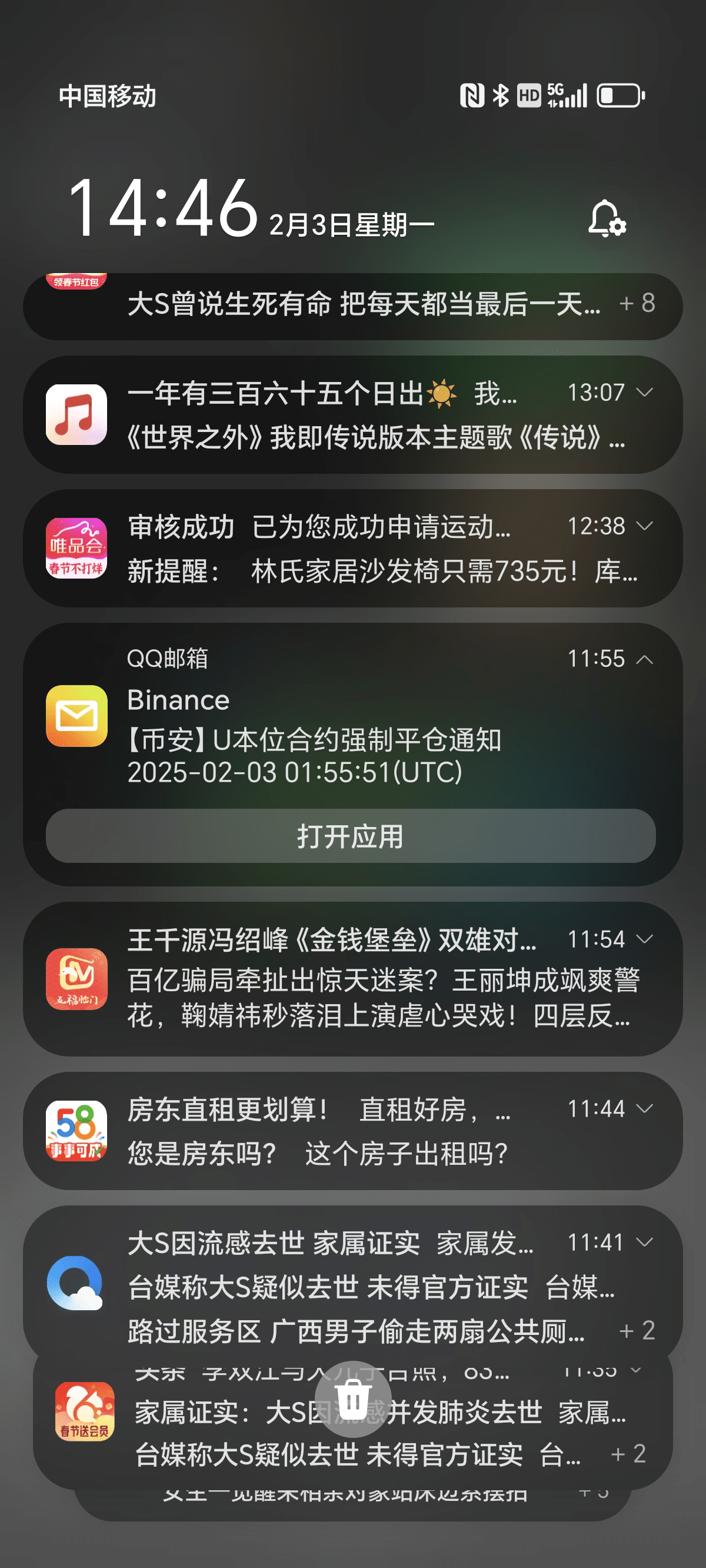Open 王千源冯绍峰《金钱堡垒》 notification
Viewport: 706px width, 1568px height.
click(353, 979)
